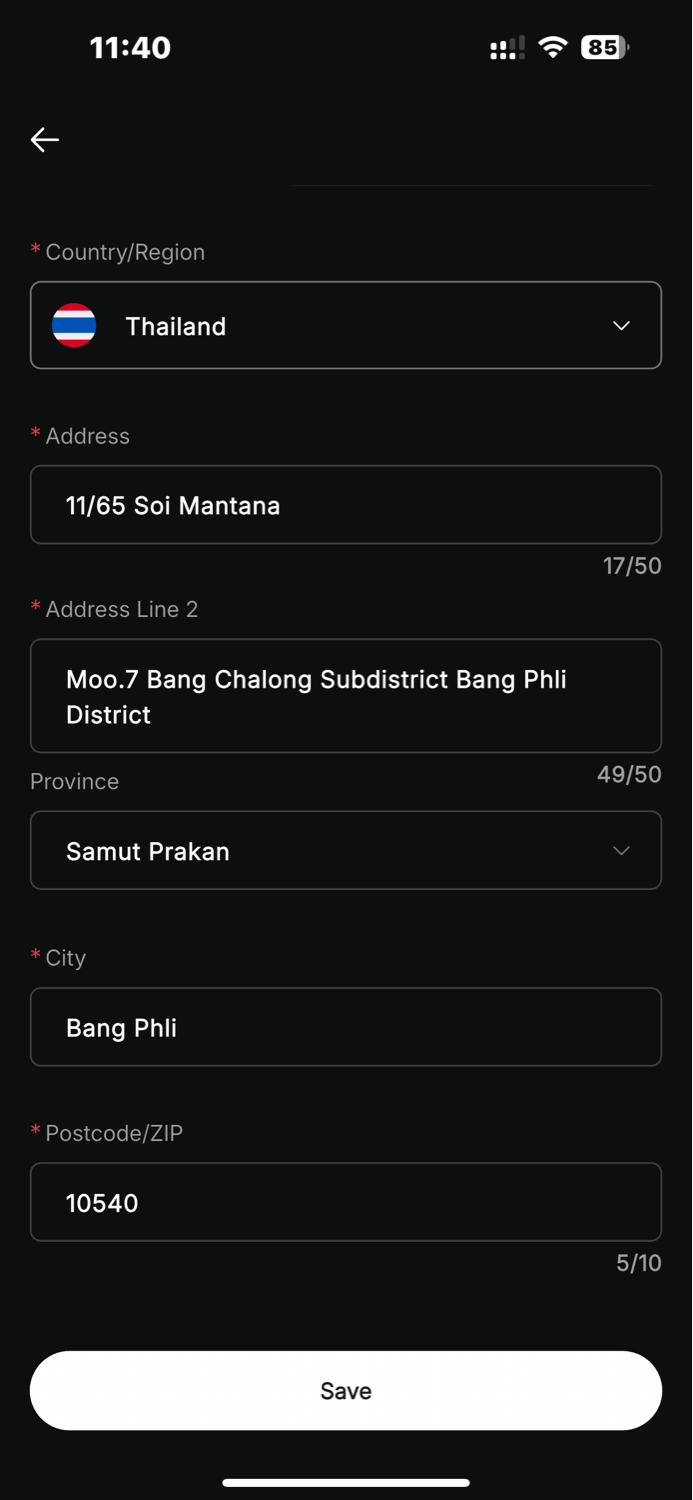Image resolution: width=693 pixels, height=1500 pixels.
Task: Go back using the arrow icon
Action: tap(45, 140)
